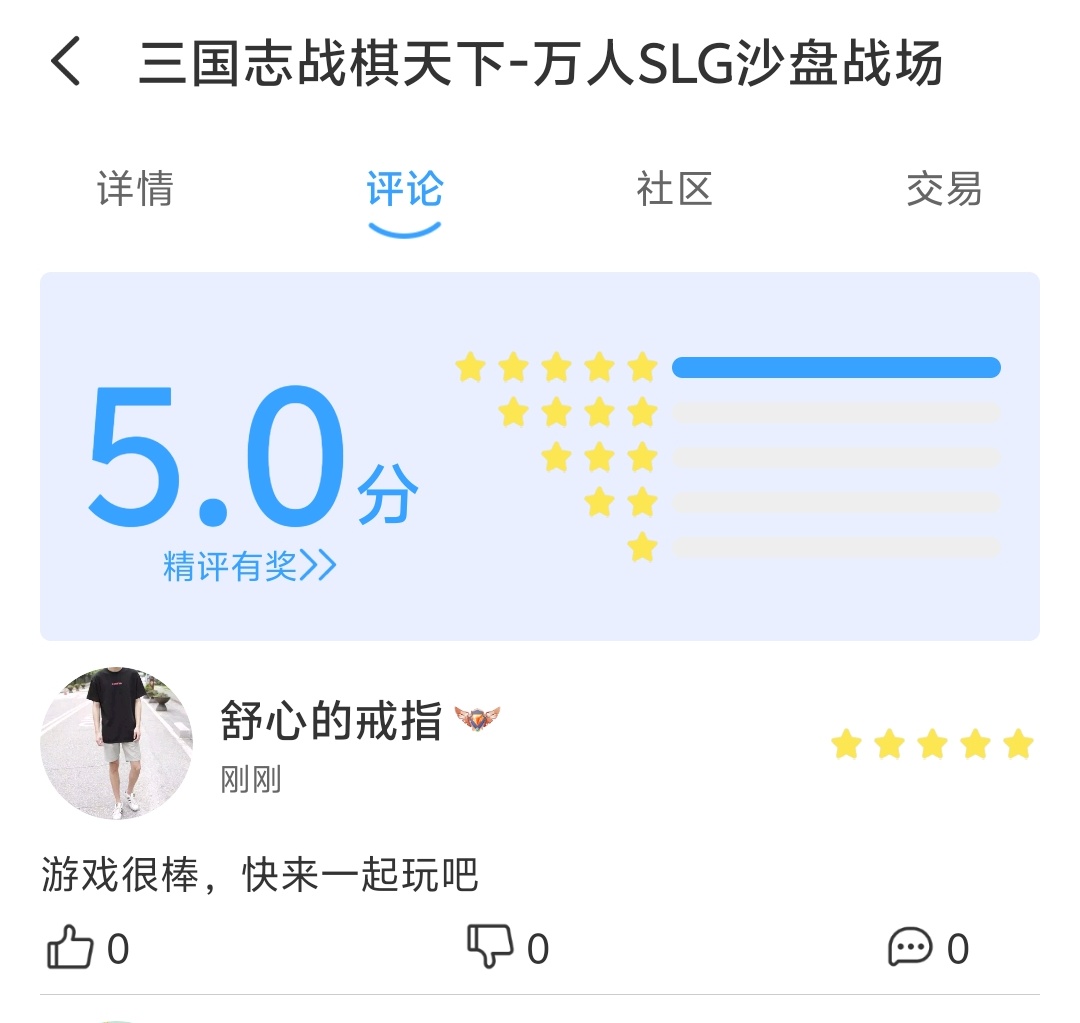
Task: Reply to 舒心的戒指's review
Action: coord(910,948)
